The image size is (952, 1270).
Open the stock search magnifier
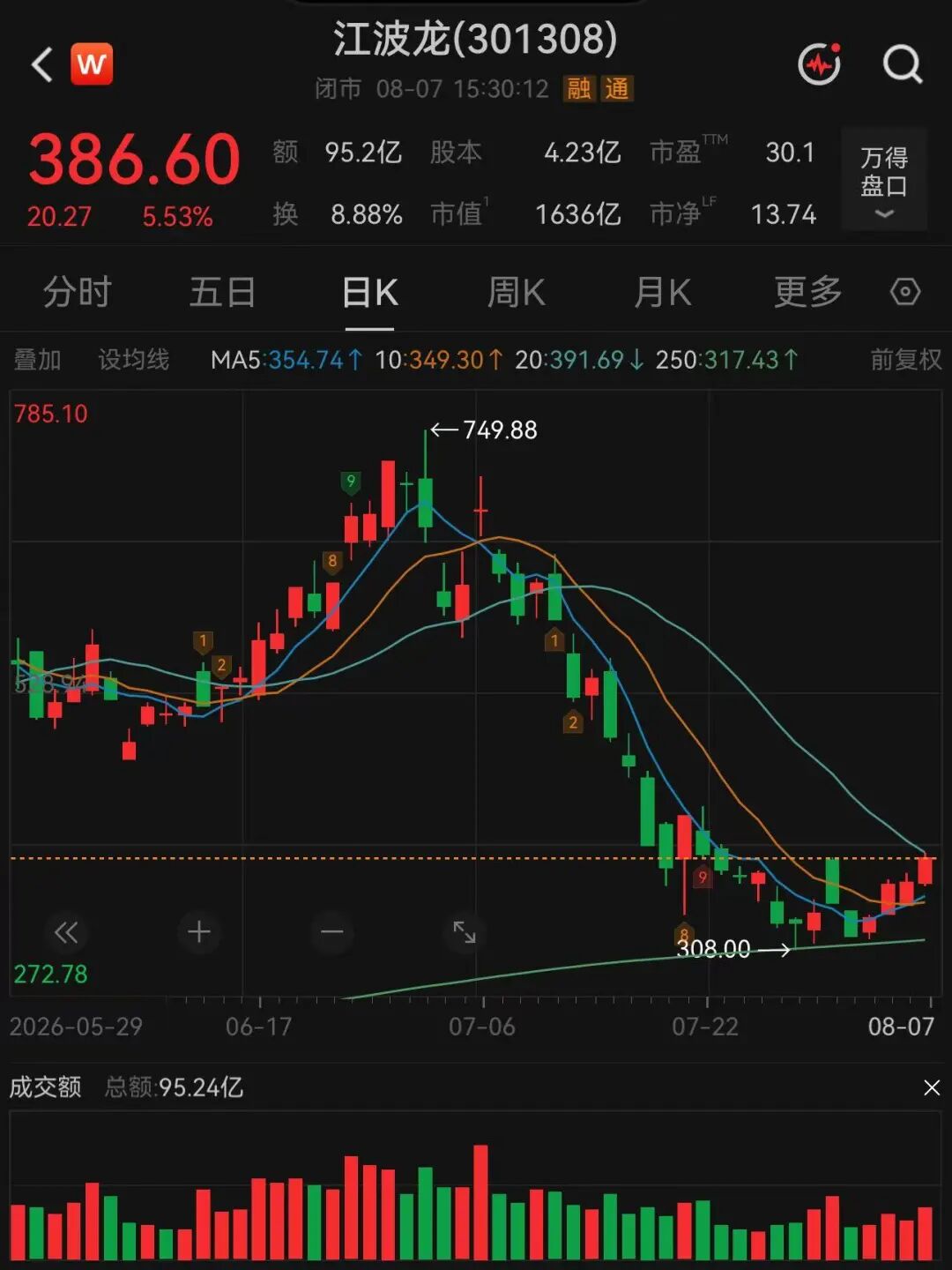pyautogui.click(x=903, y=64)
